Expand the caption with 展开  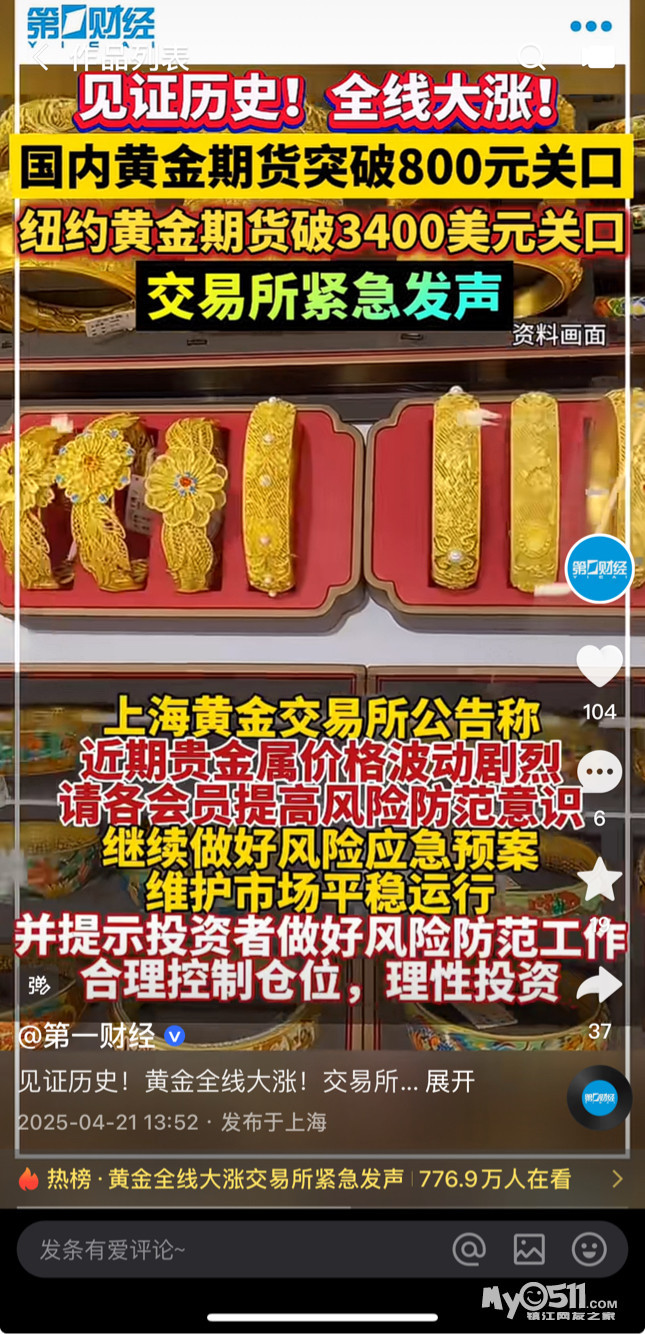450,1081
